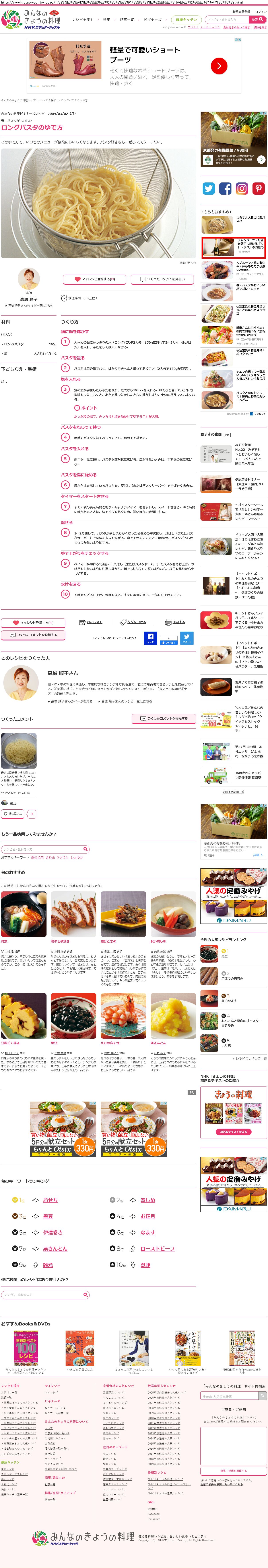Open the レシピを探す menu in the header
This screenshot has height=1568, width=268.
point(83,20)
